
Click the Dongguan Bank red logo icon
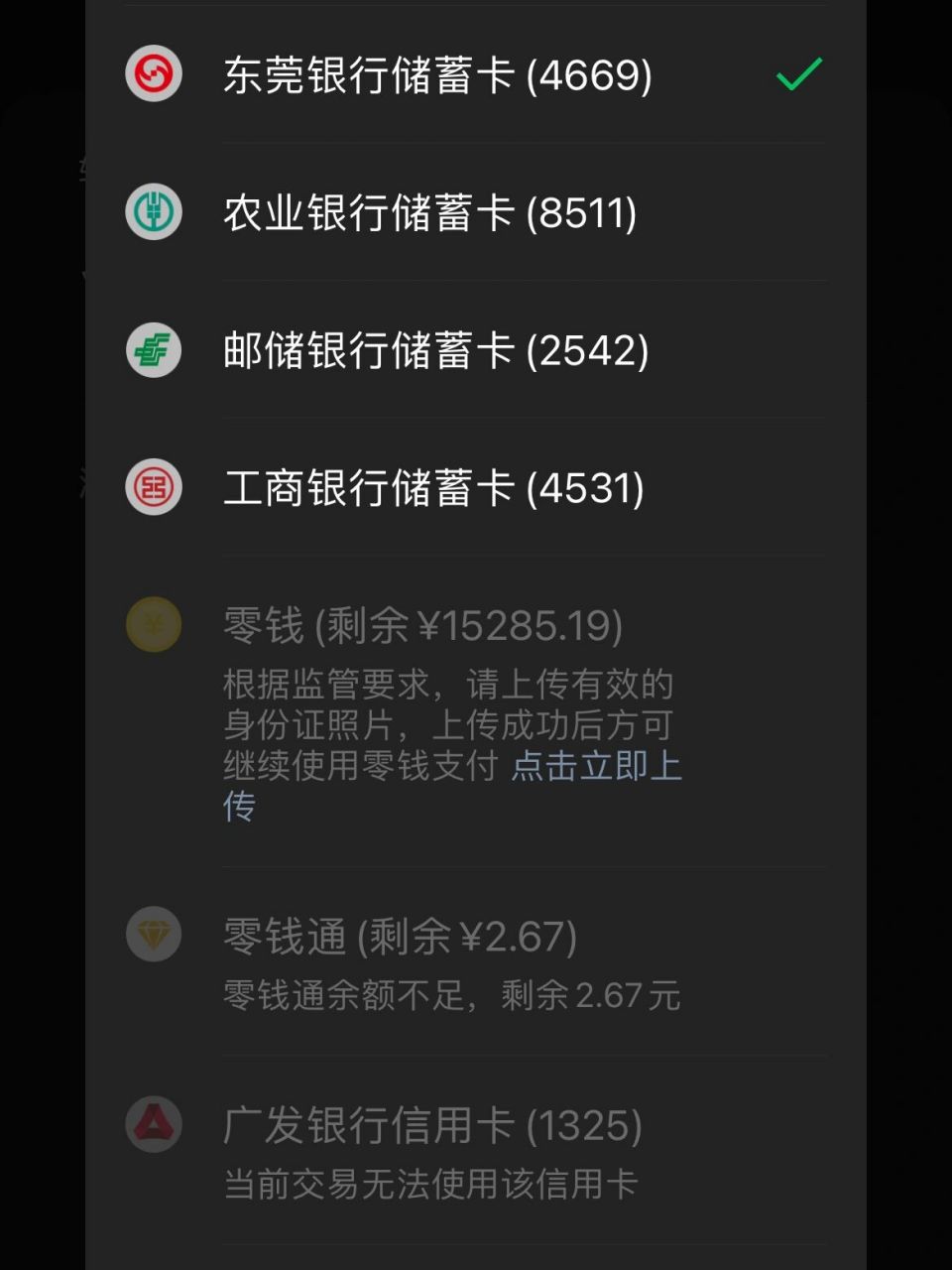click(x=153, y=72)
